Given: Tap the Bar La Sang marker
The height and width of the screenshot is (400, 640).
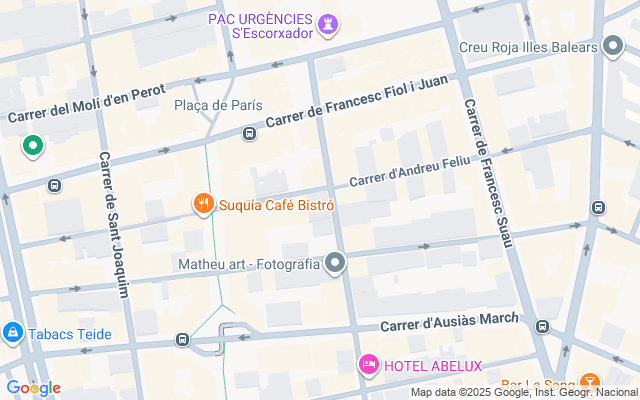Looking at the screenshot, I should coord(589,384).
